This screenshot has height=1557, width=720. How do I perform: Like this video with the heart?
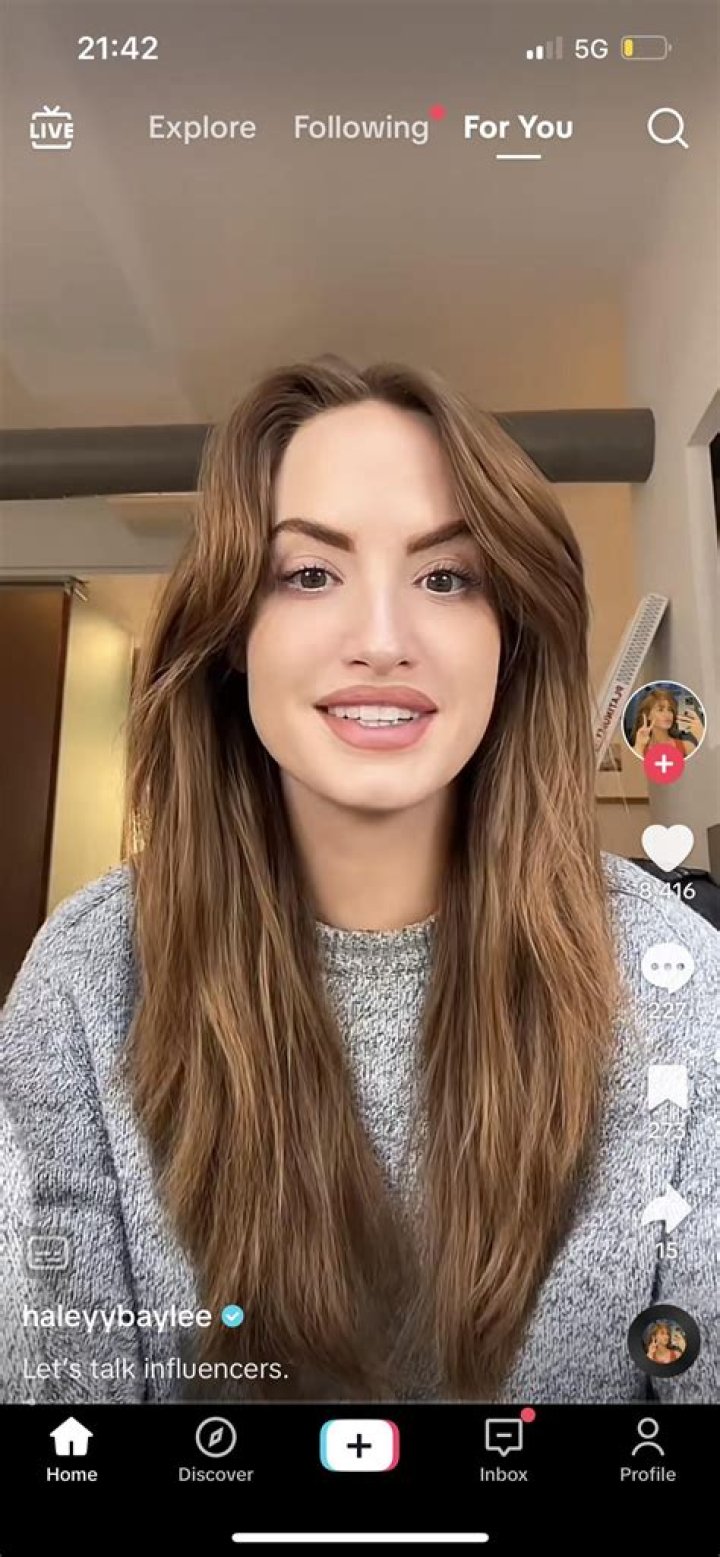coord(667,848)
